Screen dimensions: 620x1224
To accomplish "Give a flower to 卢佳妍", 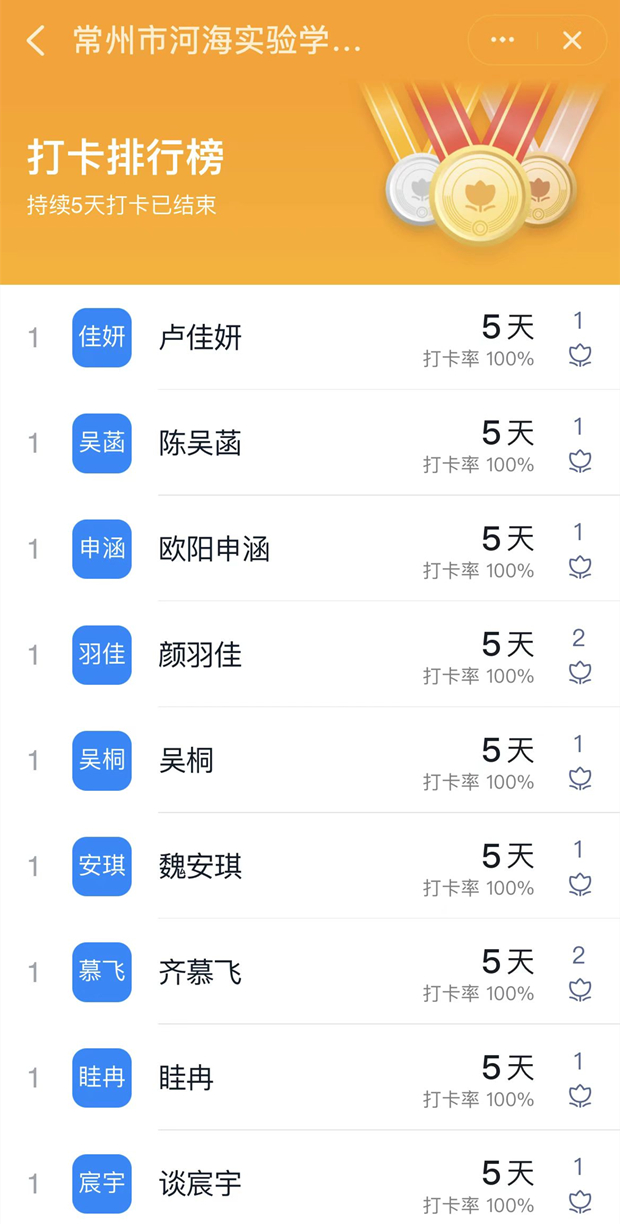I will point(580,355).
